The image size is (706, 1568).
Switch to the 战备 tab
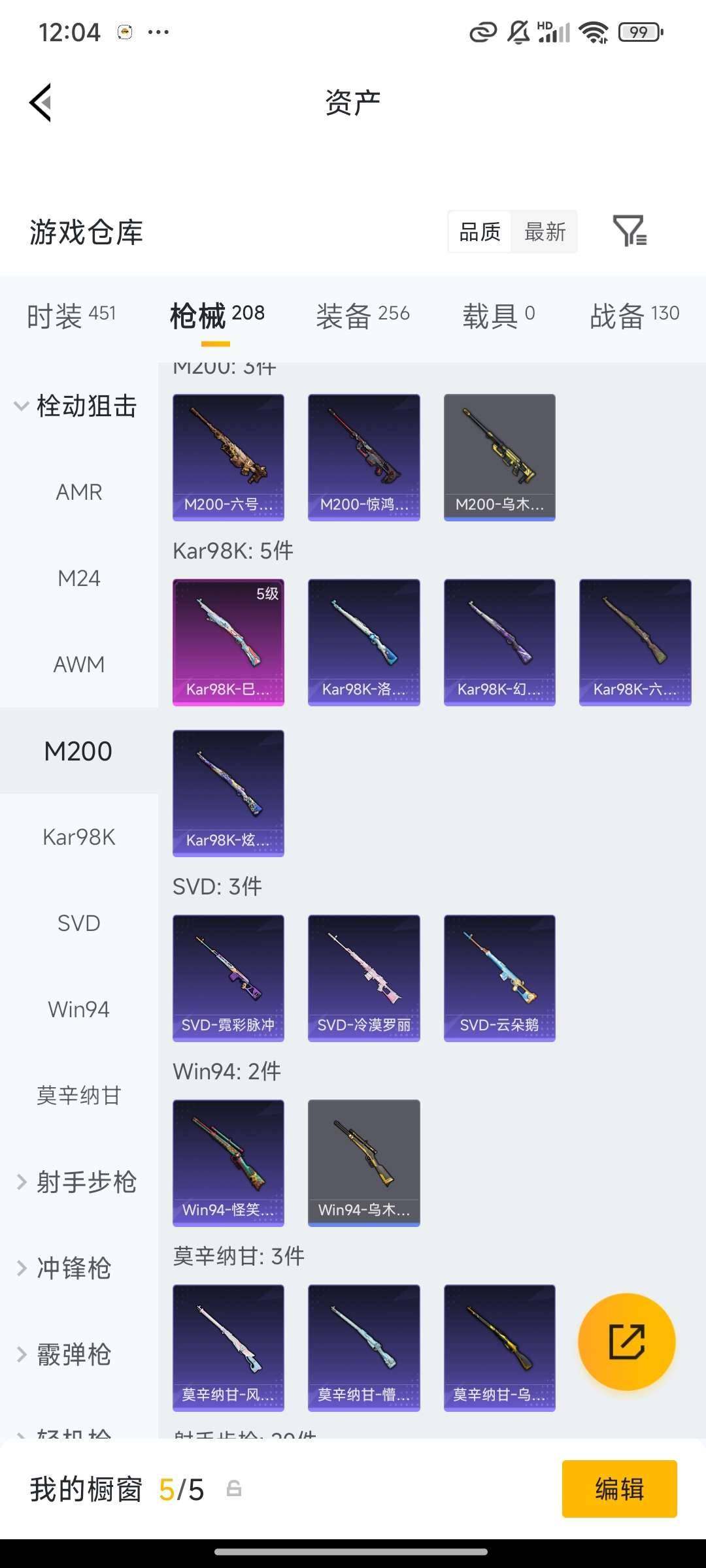[x=634, y=316]
